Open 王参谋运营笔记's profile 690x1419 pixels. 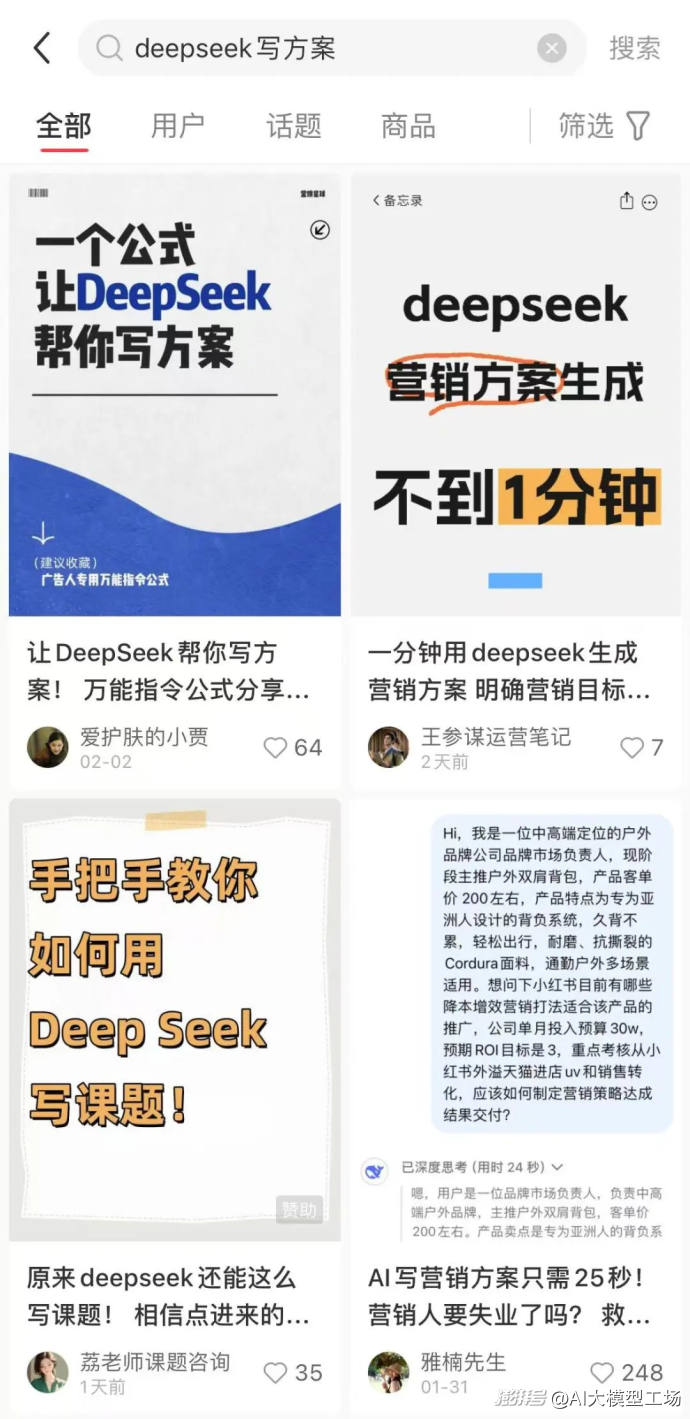point(388,747)
